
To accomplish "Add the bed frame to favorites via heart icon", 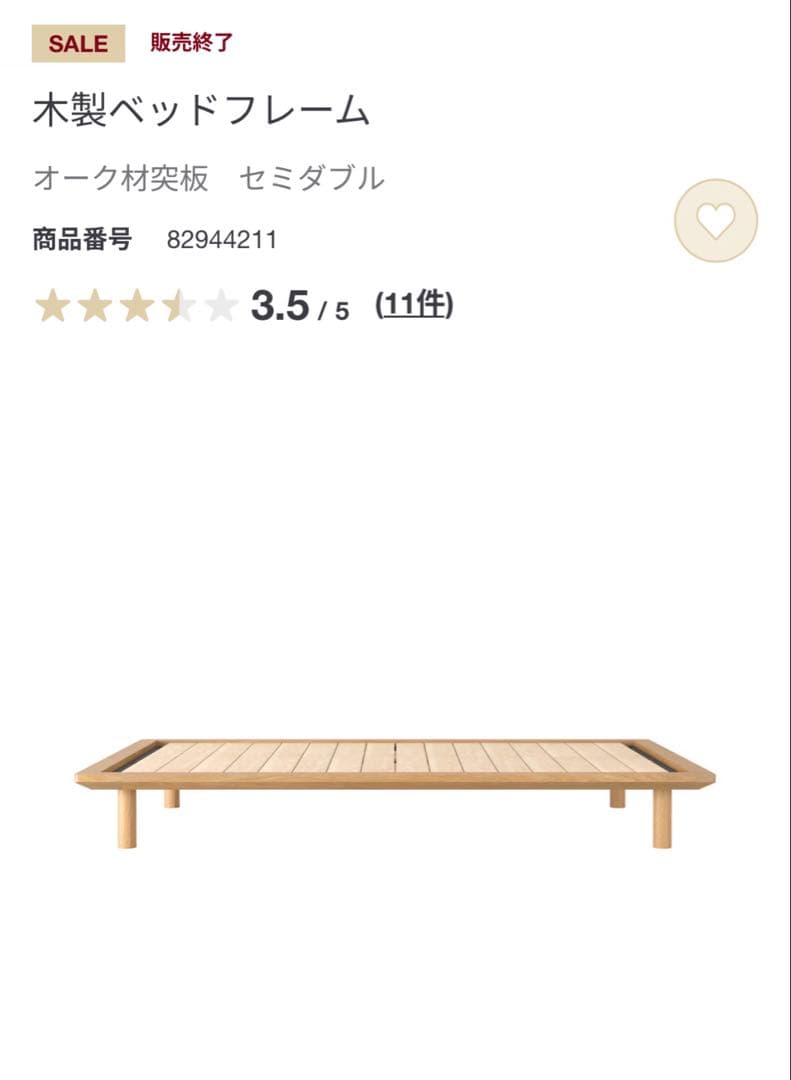I will pos(714,222).
